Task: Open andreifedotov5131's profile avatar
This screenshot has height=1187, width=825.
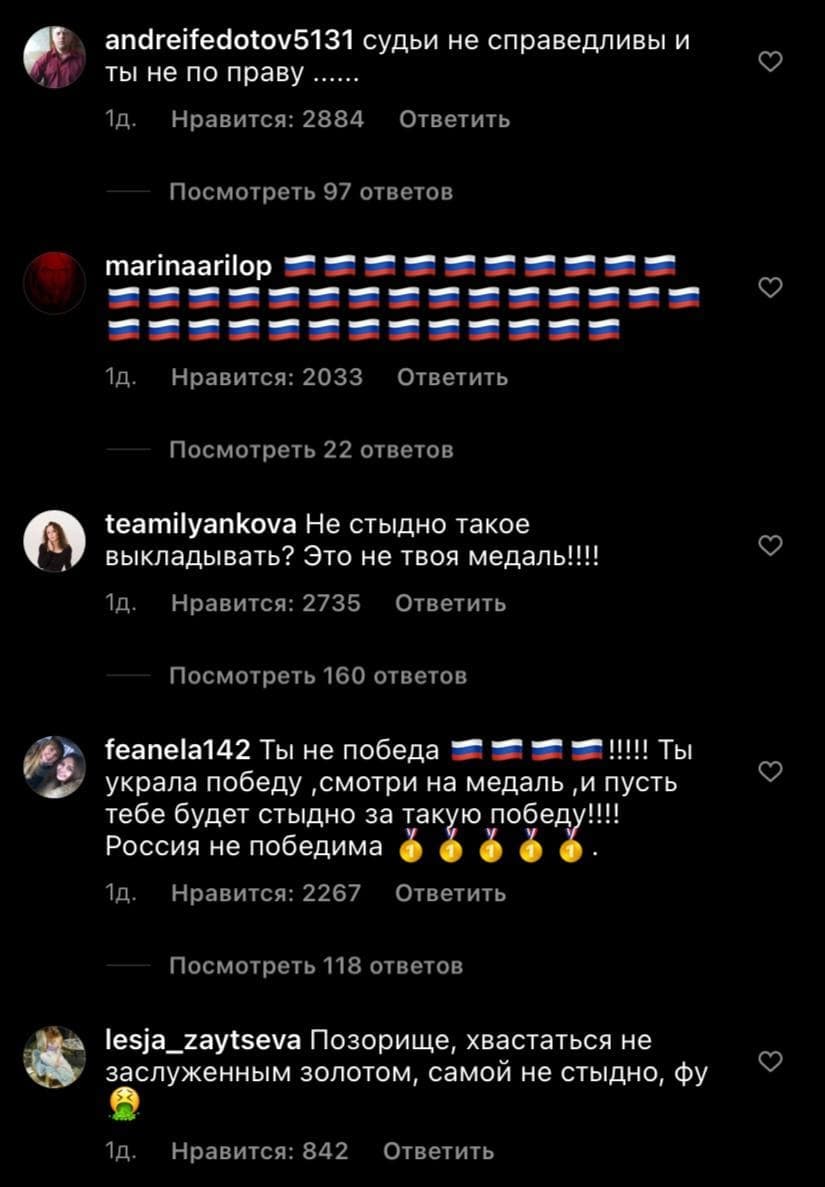Action: pyautogui.click(x=54, y=57)
